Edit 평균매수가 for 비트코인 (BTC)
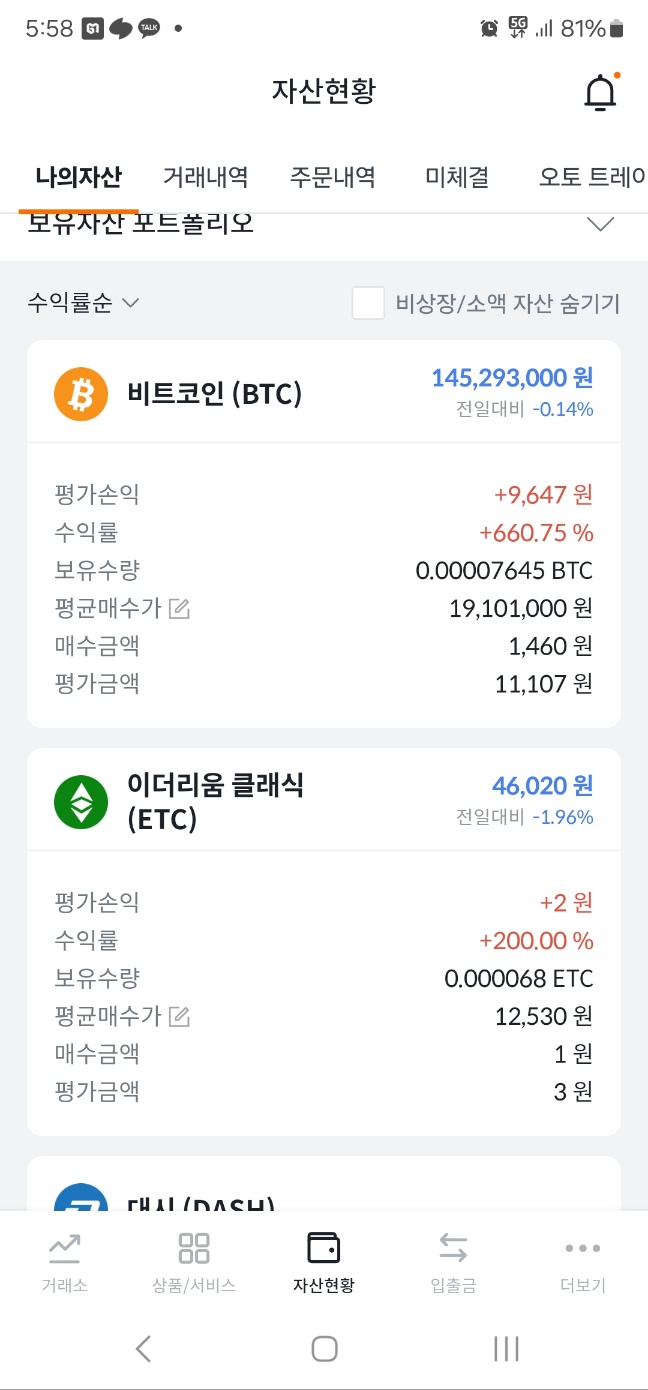This screenshot has height=1390, width=648. pyautogui.click(x=180, y=608)
